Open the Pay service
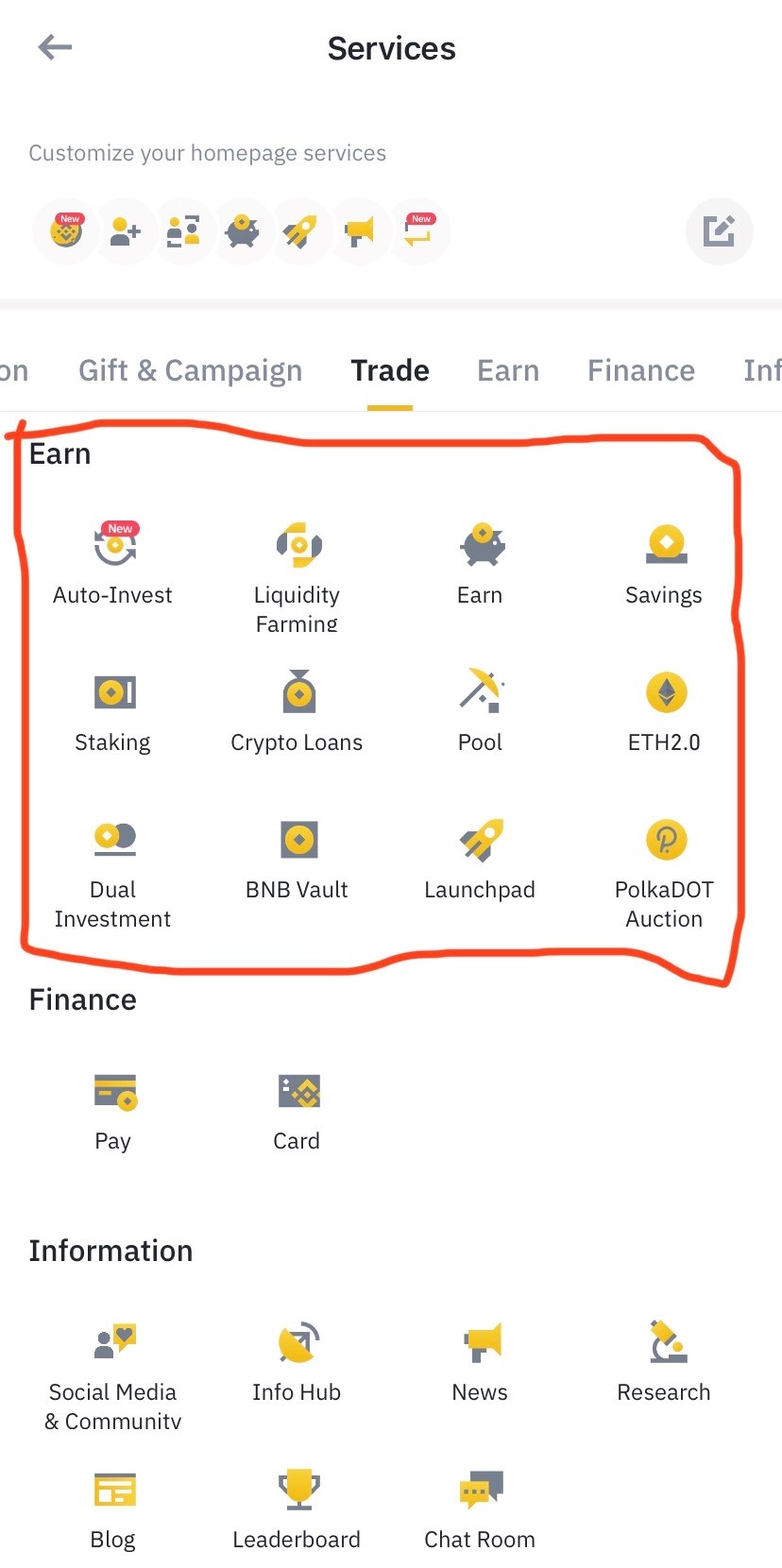The image size is (782, 1568). [114, 1111]
